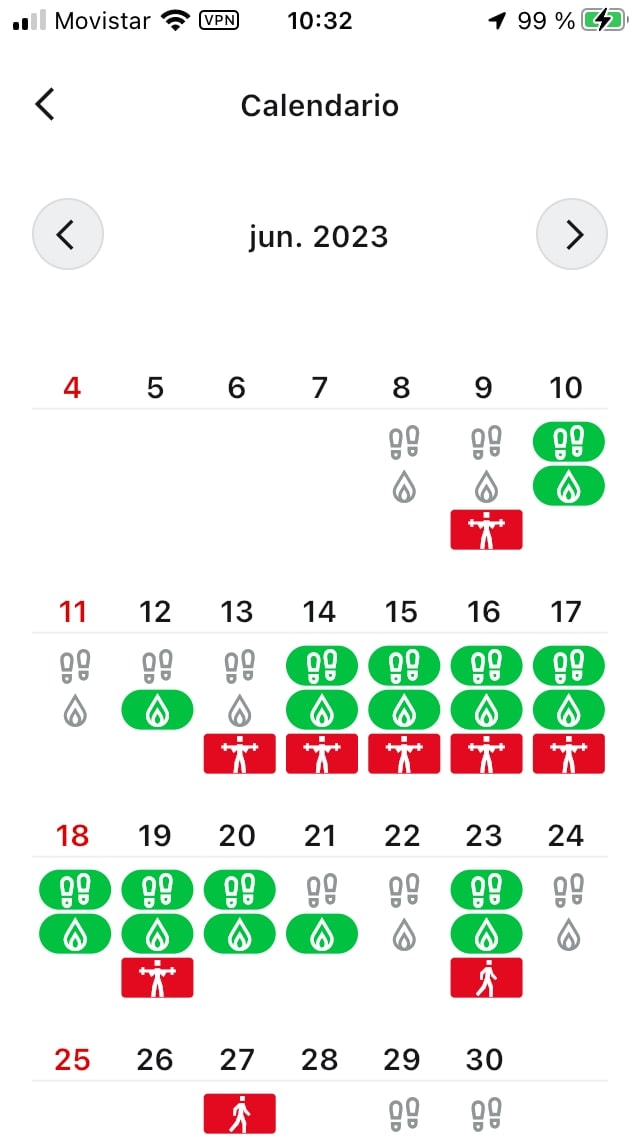Image resolution: width=640 pixels, height=1136 pixels.
Task: Open day 19 workout entry
Action: click(157, 977)
